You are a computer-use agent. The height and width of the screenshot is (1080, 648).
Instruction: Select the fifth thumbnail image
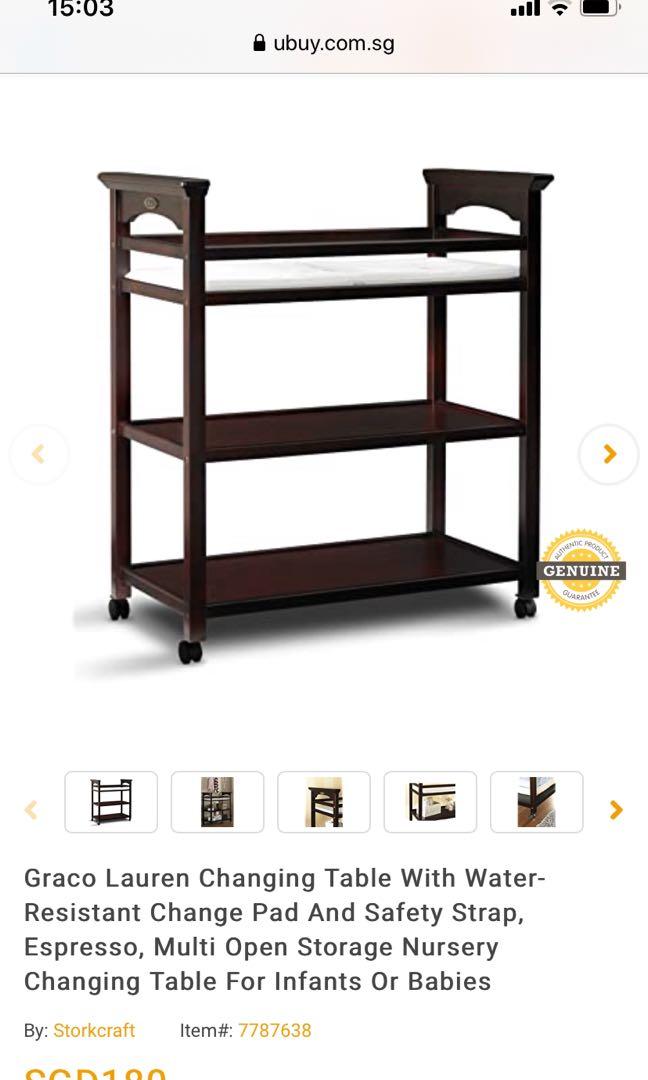(x=536, y=802)
